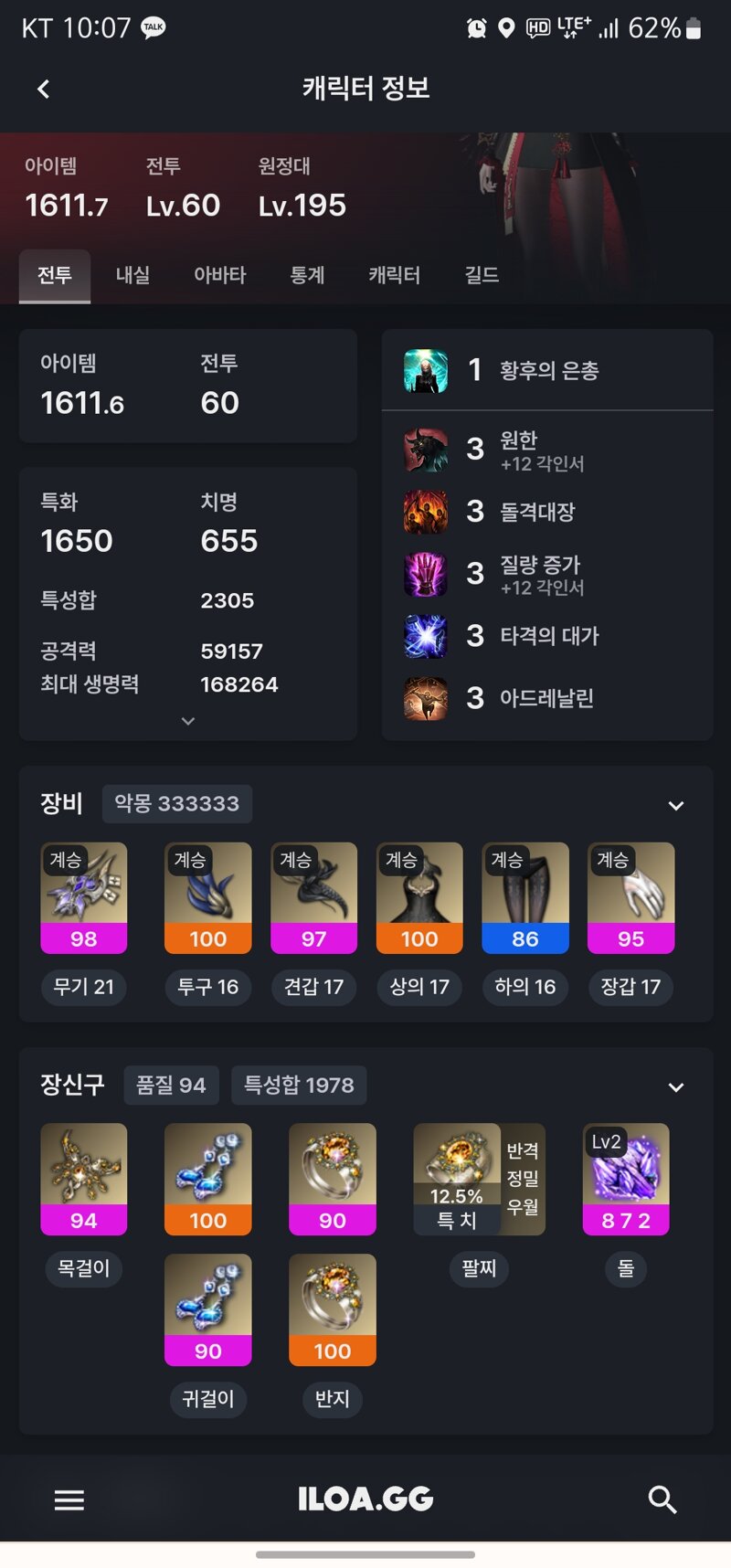Image resolution: width=731 pixels, height=1568 pixels.
Task: Expand the stats card chevron
Action: (x=187, y=721)
